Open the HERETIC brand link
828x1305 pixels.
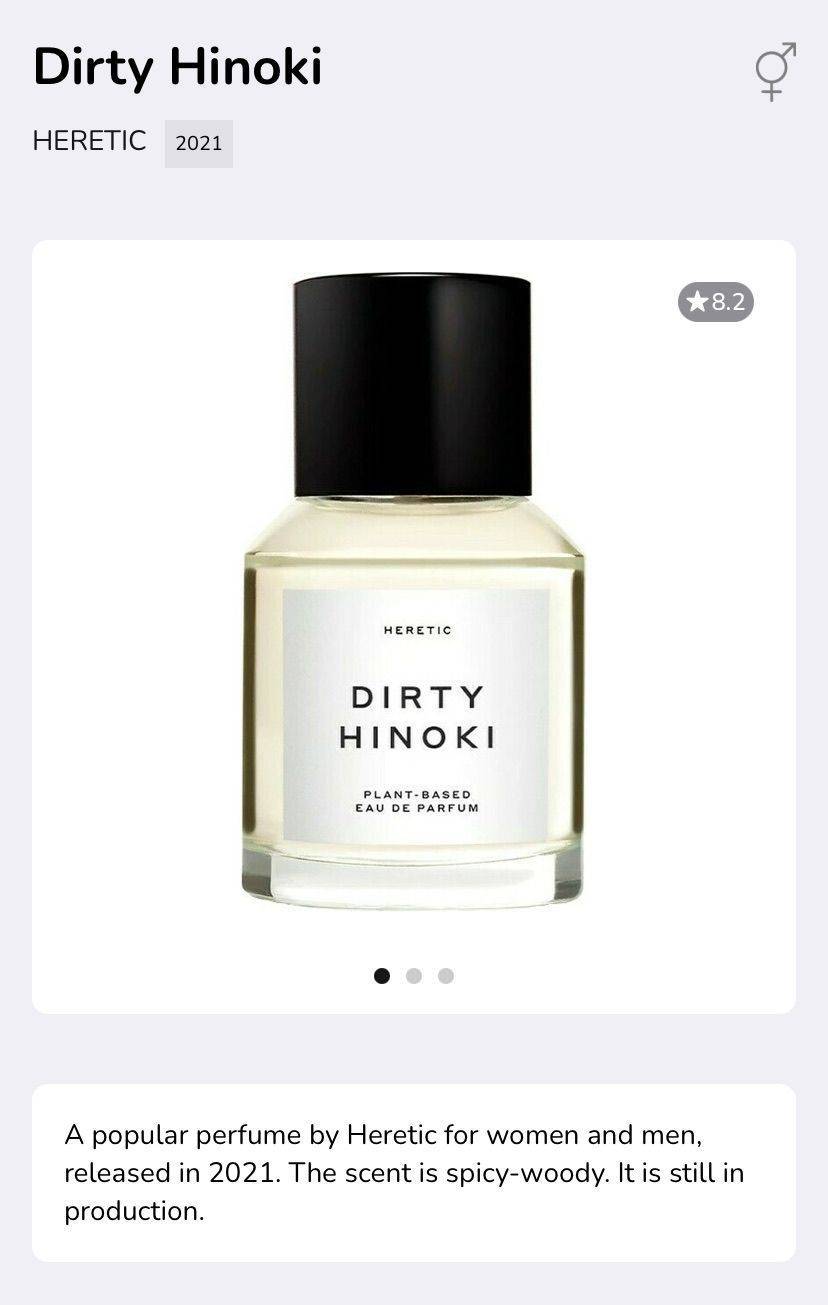click(89, 141)
